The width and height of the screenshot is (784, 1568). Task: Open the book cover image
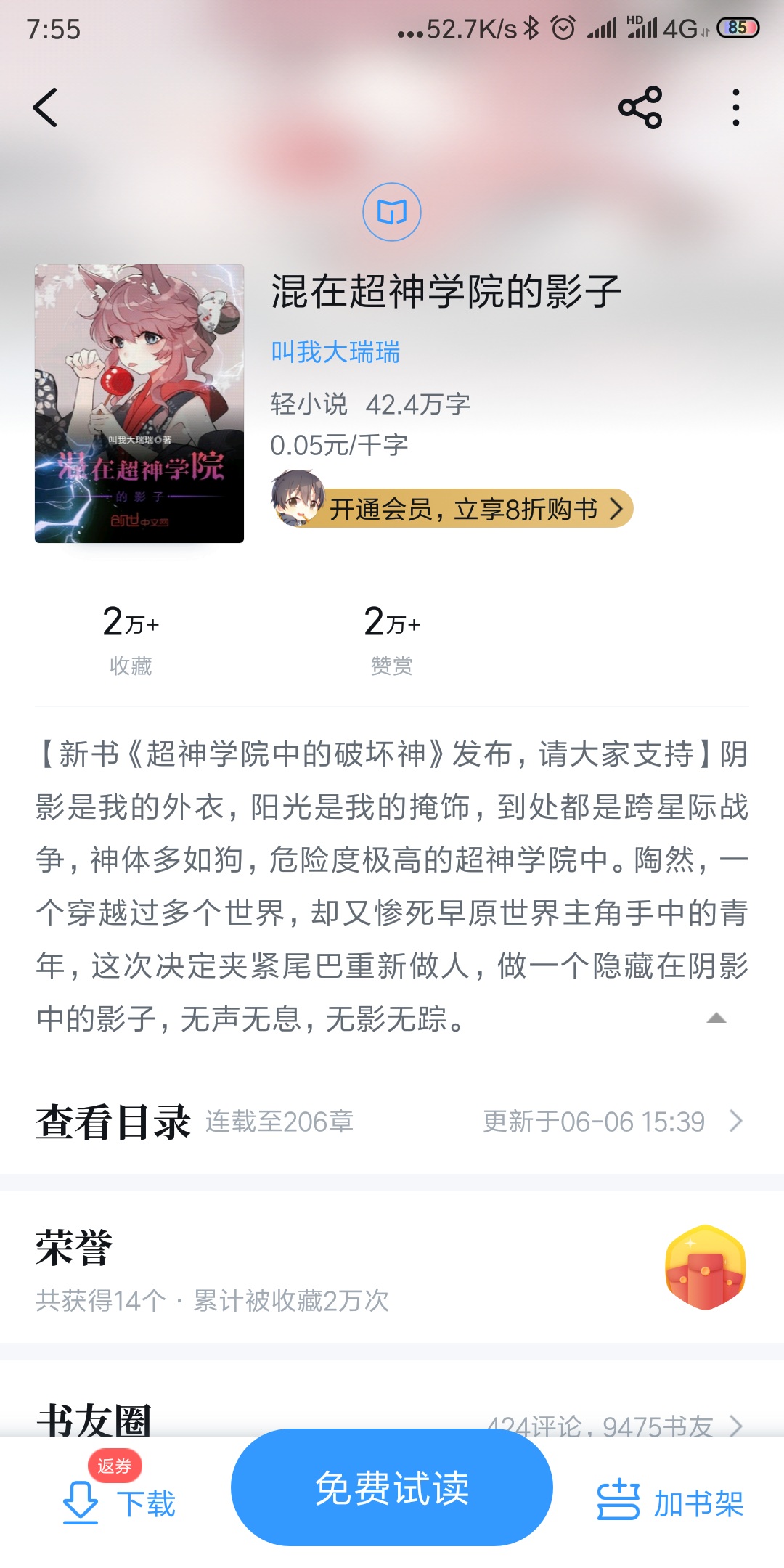(x=139, y=404)
